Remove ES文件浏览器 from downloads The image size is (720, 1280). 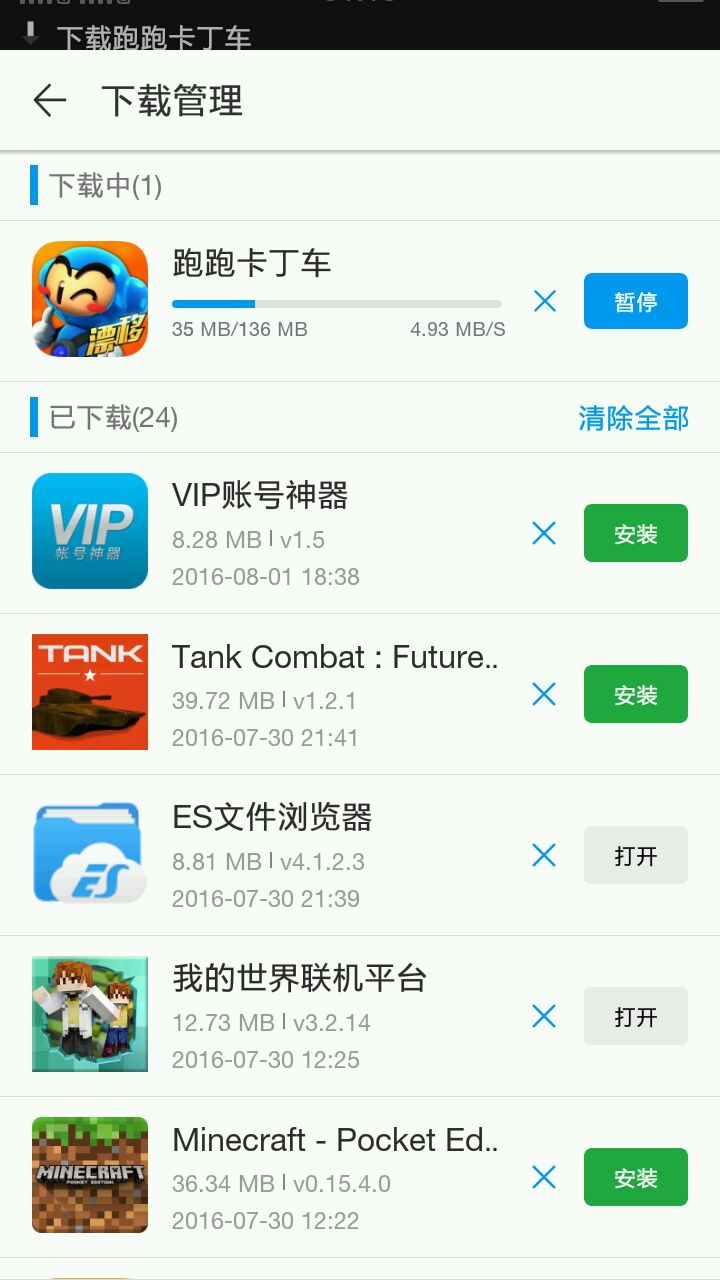(544, 855)
